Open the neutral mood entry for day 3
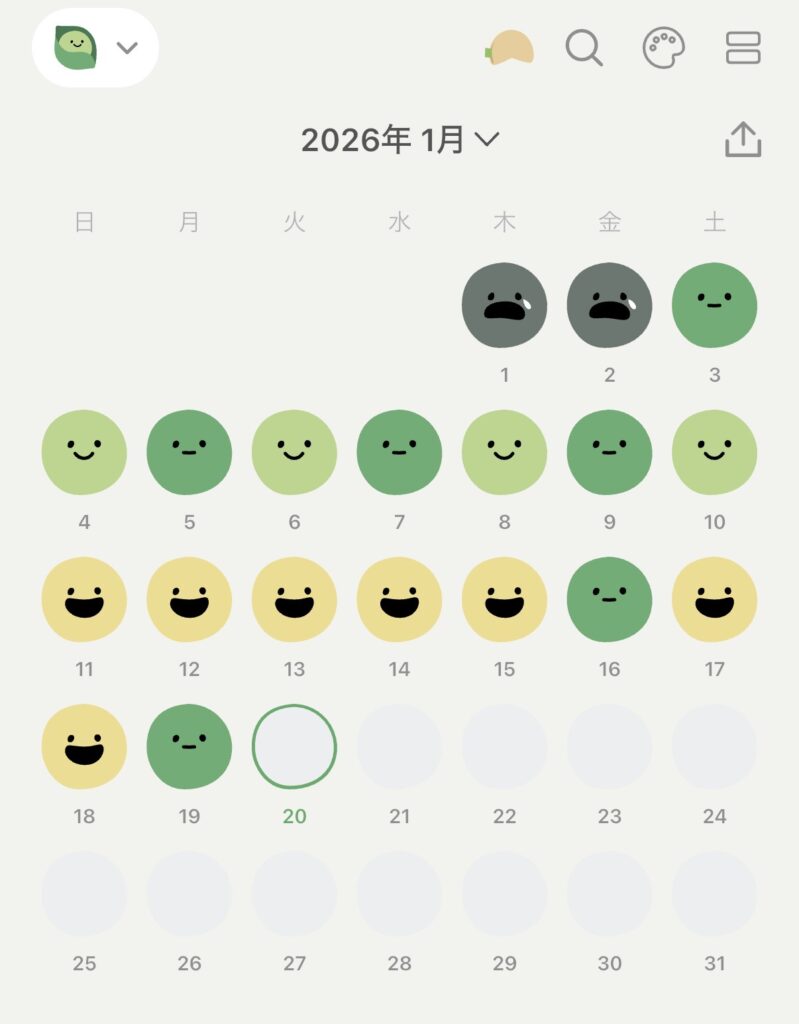This screenshot has height=1024, width=799. point(714,305)
